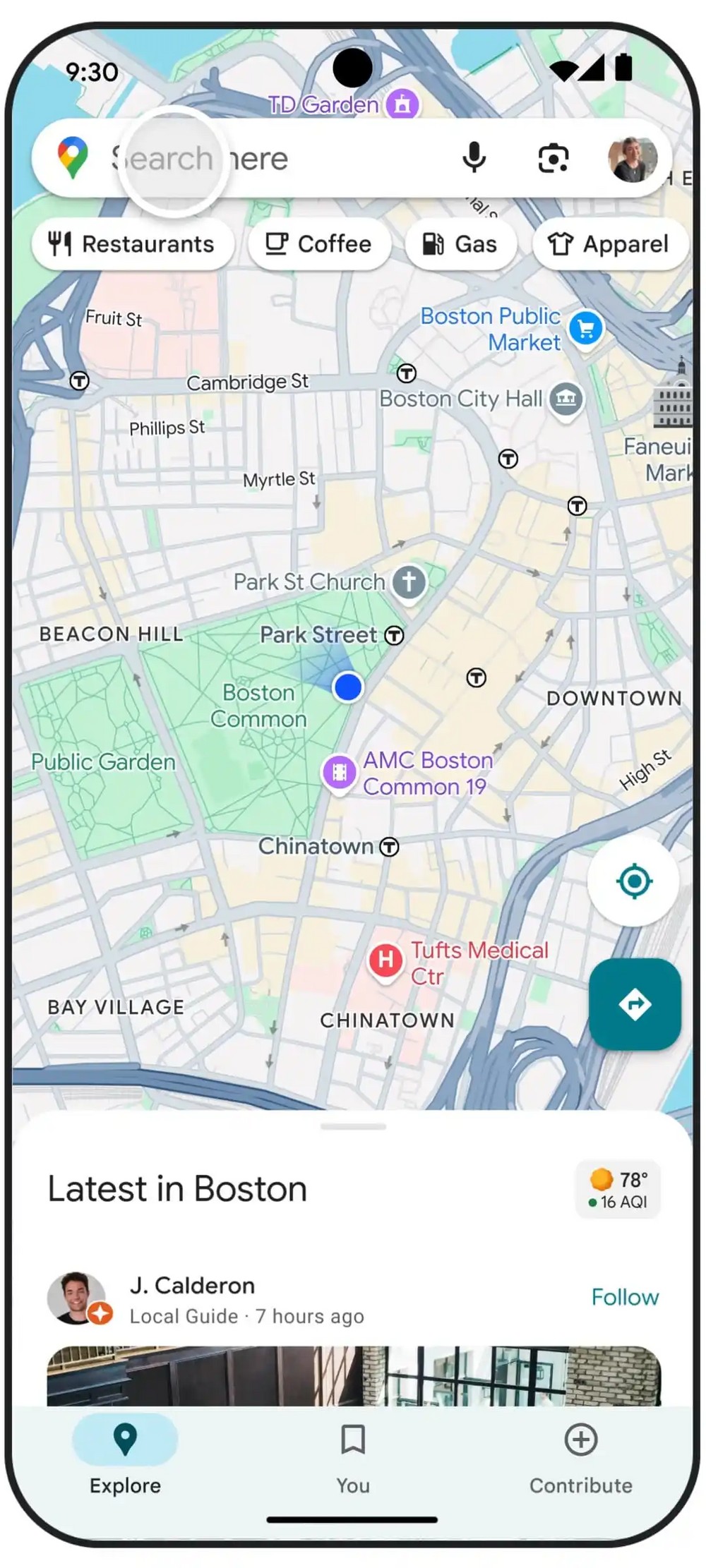Open Boston Public Market map pin
The width and height of the screenshot is (706, 1568).
click(585, 328)
